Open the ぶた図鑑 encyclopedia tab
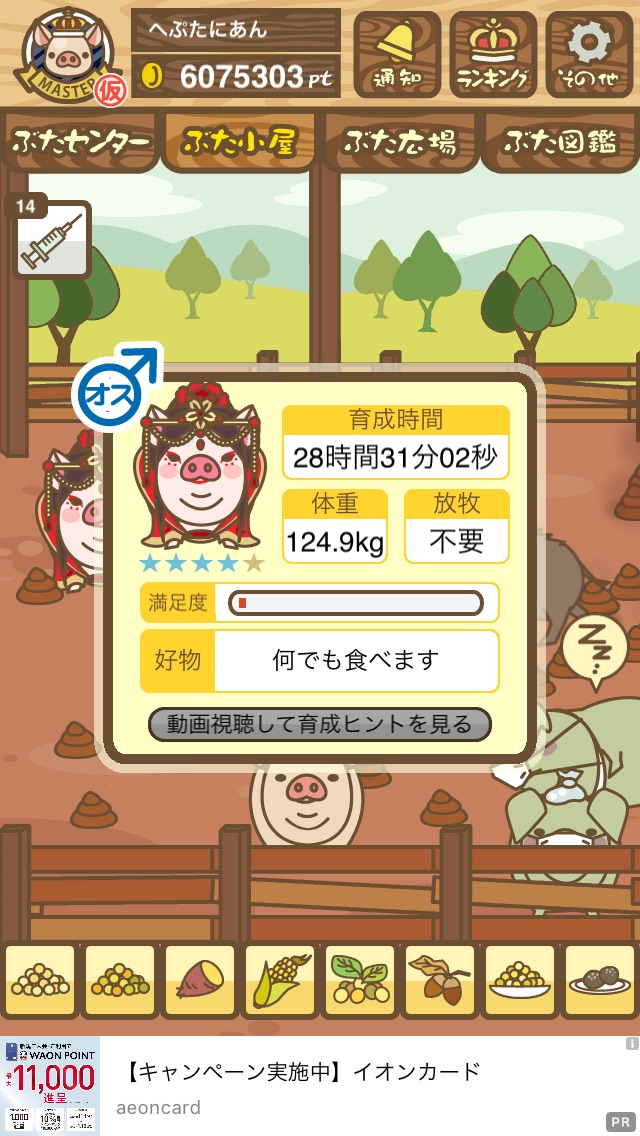Screen dimensions: 640x1136 [x=560, y=142]
